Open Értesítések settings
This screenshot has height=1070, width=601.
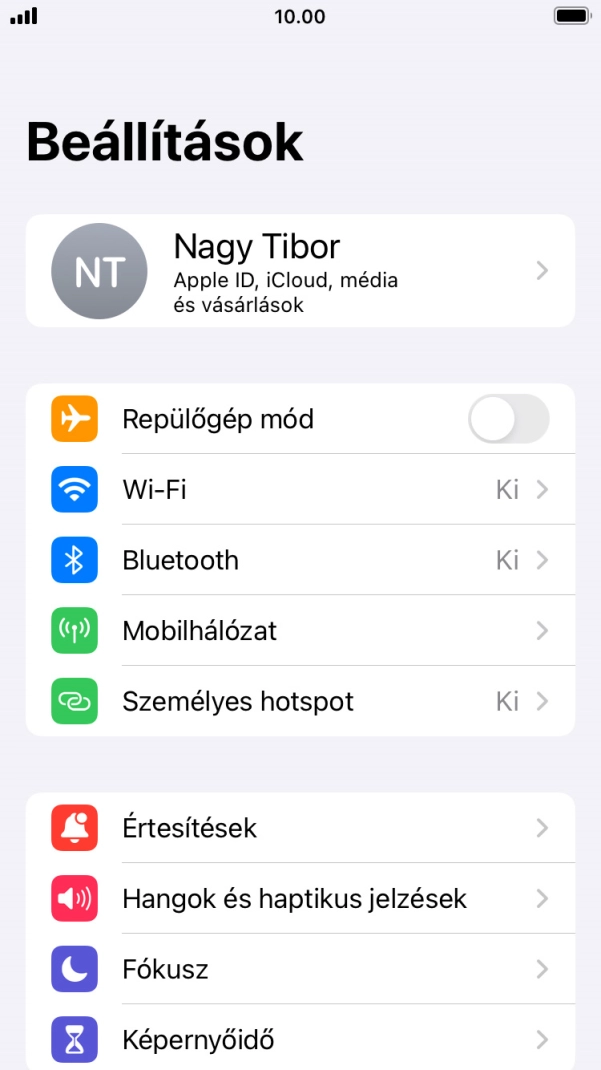point(300,828)
